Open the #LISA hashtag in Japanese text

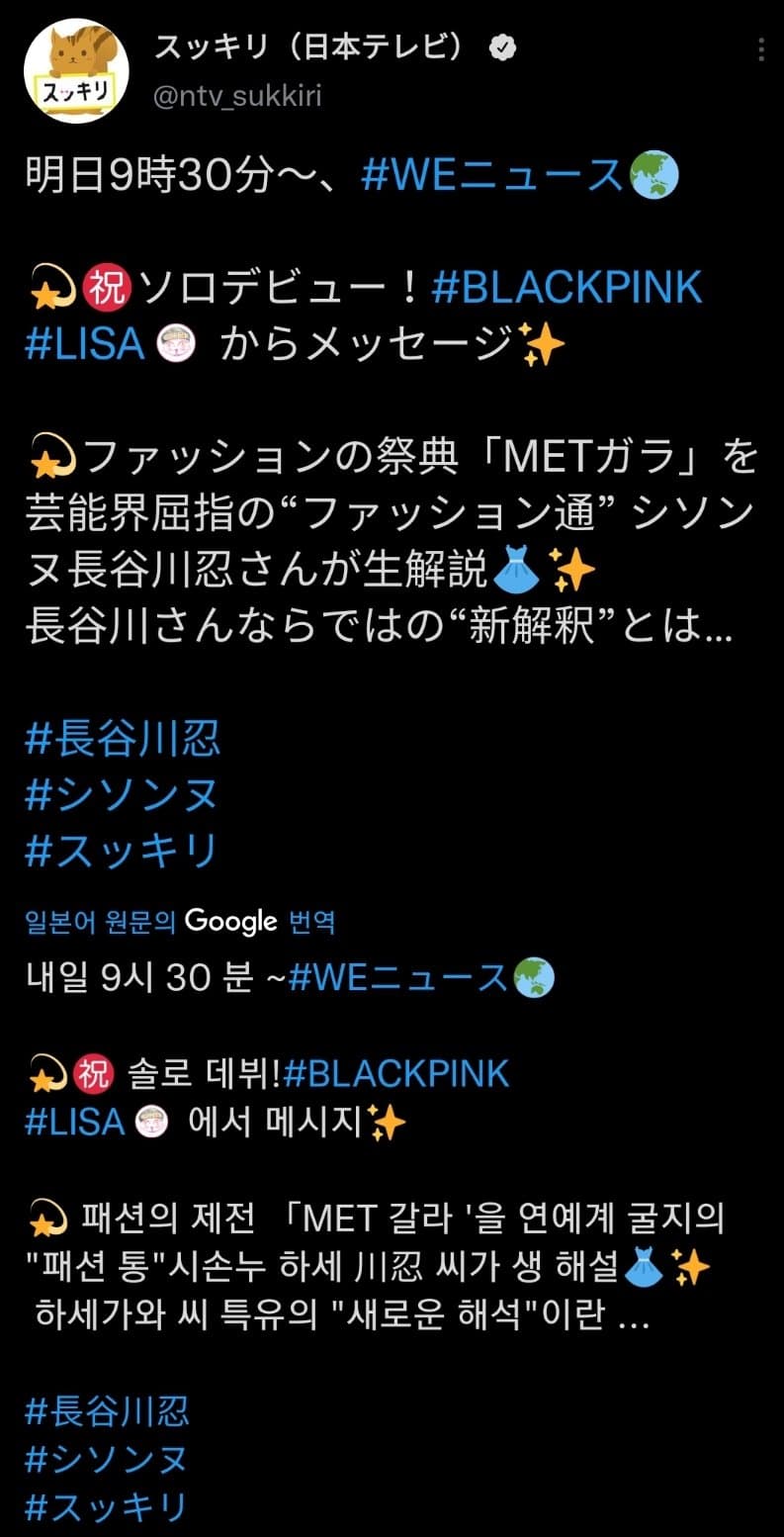point(86,345)
